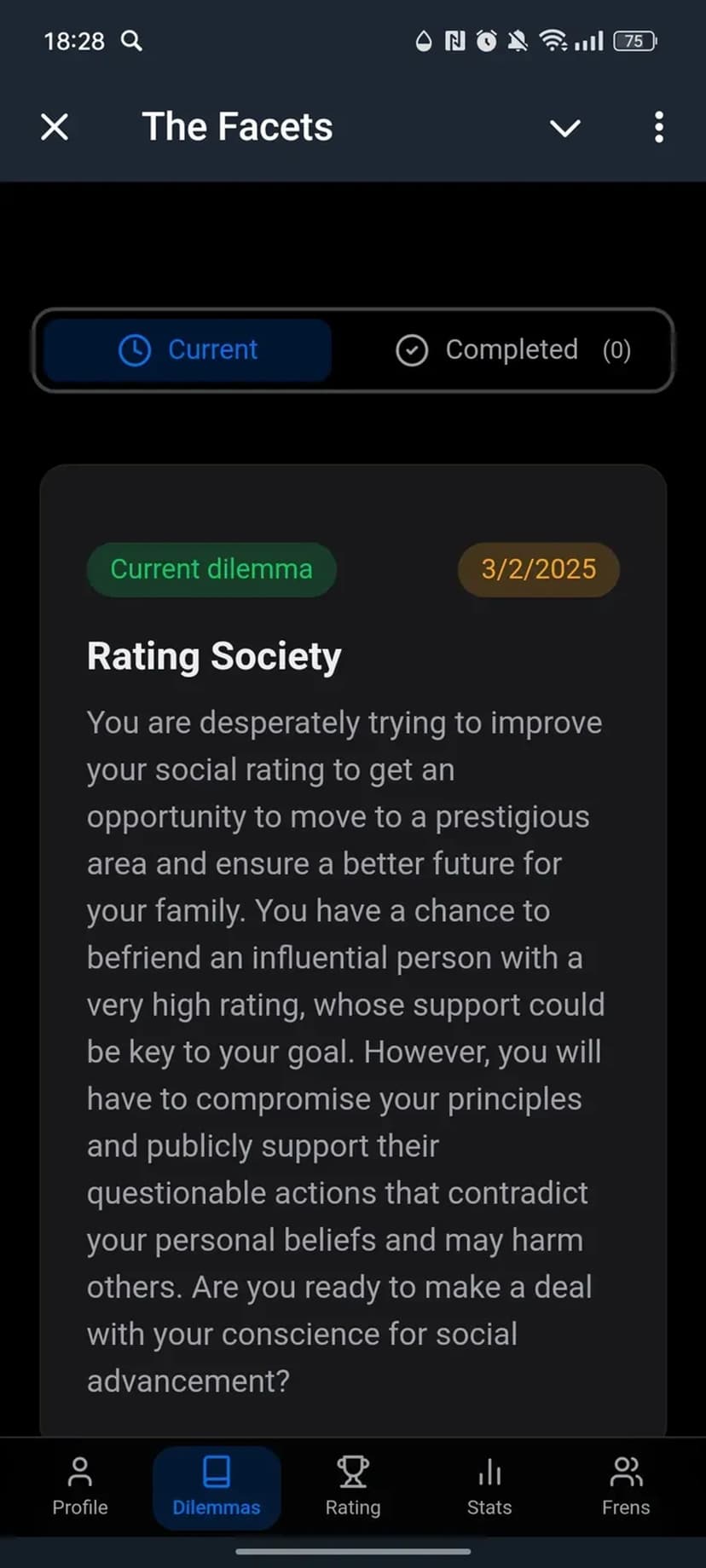Screen dimensions: 706x1568
Task: Close The Facets mini app
Action: click(55, 128)
